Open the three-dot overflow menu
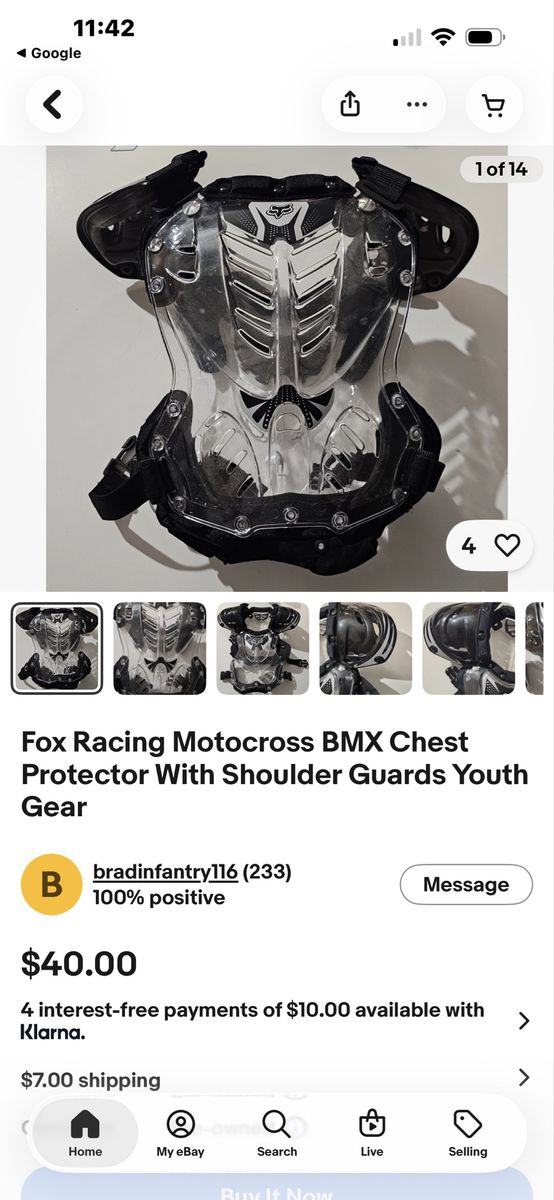The height and width of the screenshot is (1200, 554). click(416, 104)
